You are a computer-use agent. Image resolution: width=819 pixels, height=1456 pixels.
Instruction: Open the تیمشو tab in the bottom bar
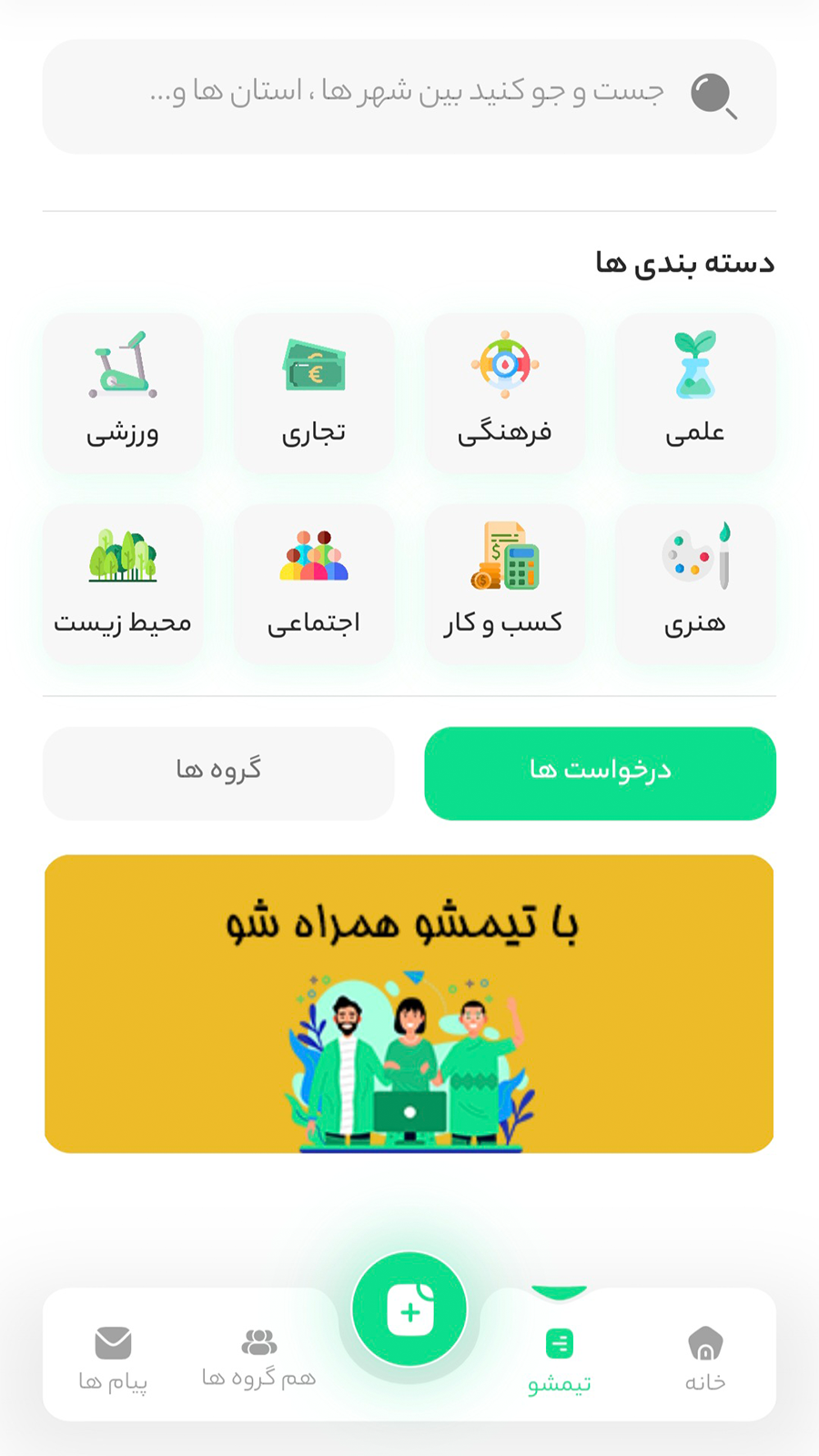560,1358
